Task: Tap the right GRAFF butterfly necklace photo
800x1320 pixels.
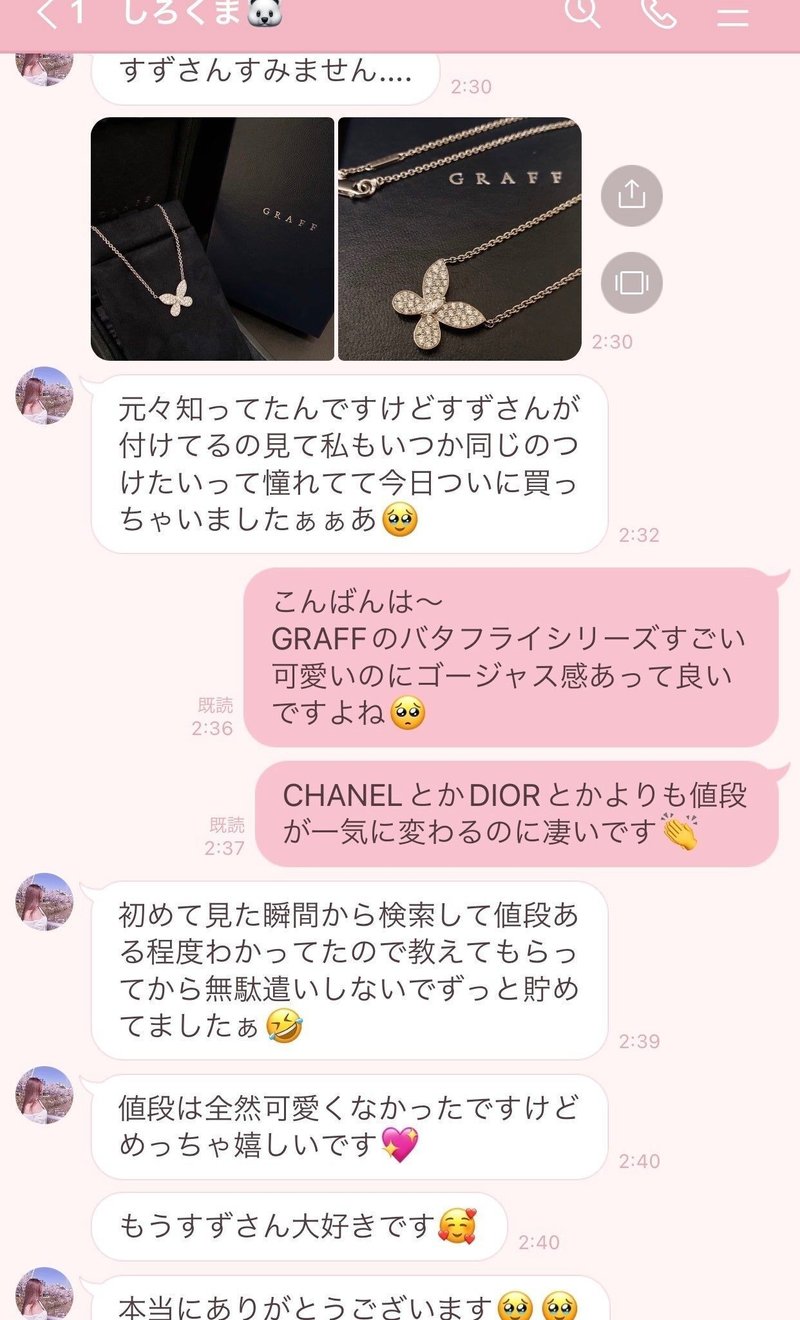Action: [x=458, y=239]
